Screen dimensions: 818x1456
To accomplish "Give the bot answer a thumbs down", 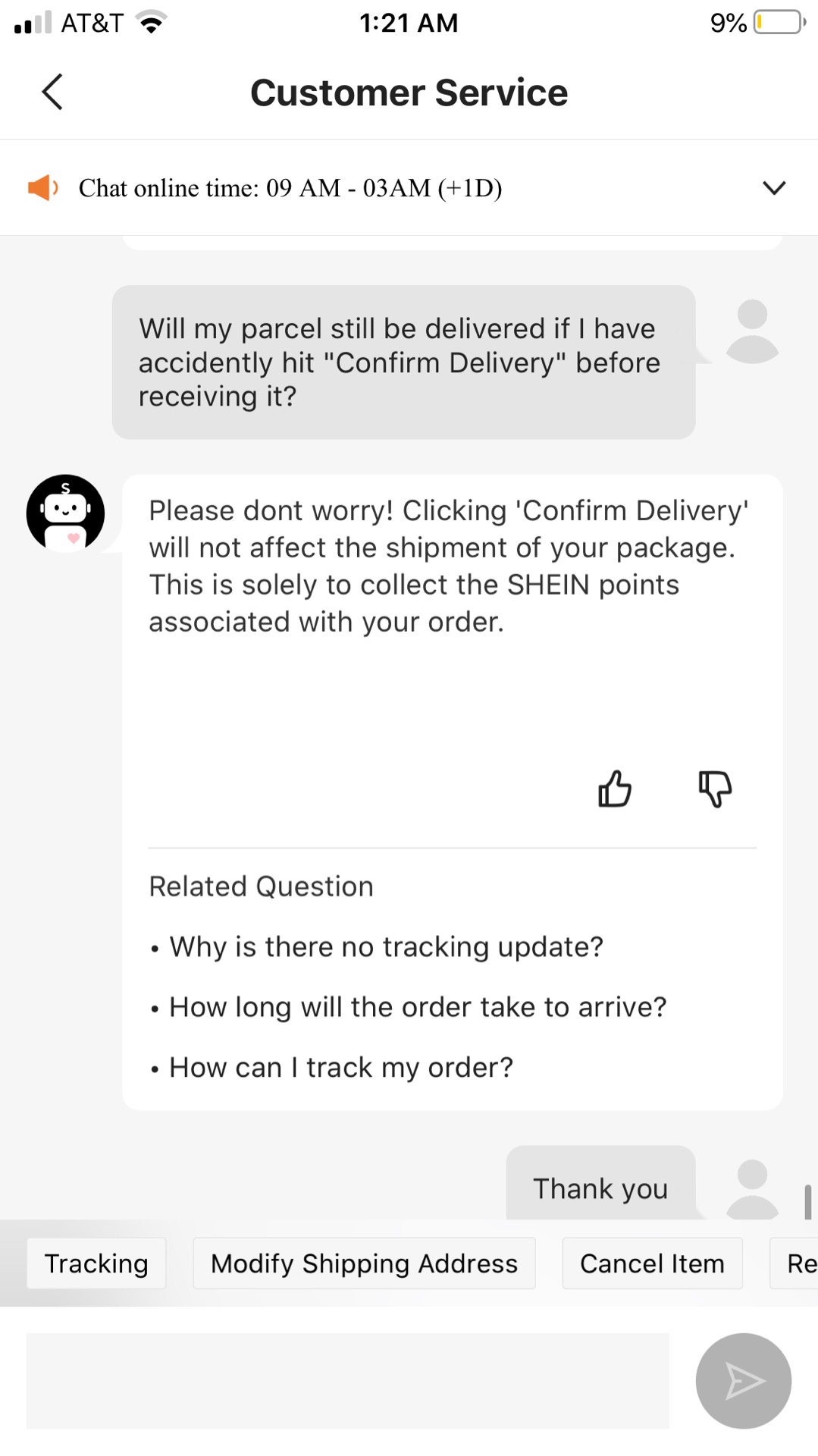I will (x=714, y=789).
